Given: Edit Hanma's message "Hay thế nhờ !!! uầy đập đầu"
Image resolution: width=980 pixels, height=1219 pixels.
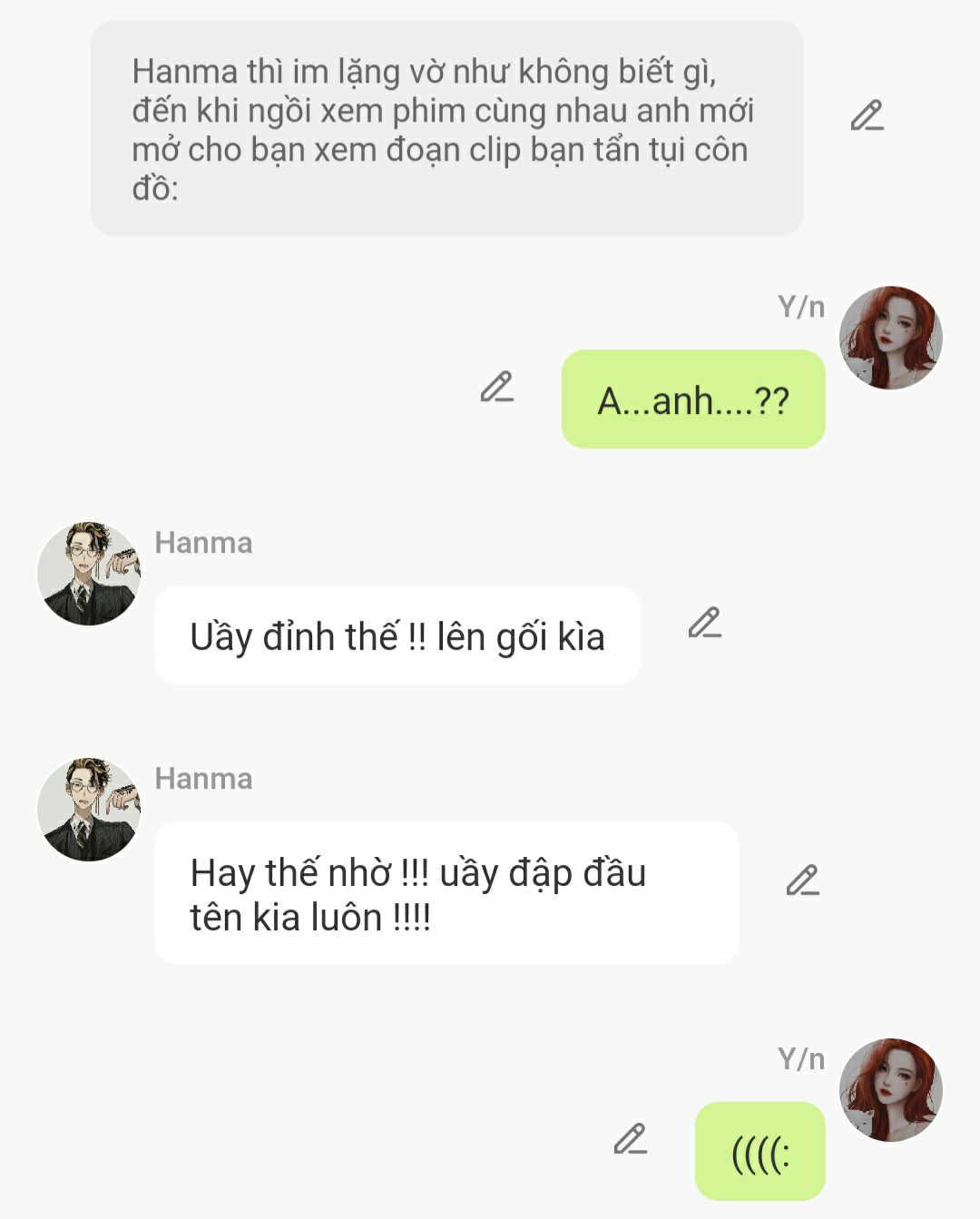Looking at the screenshot, I should click(x=802, y=880).
